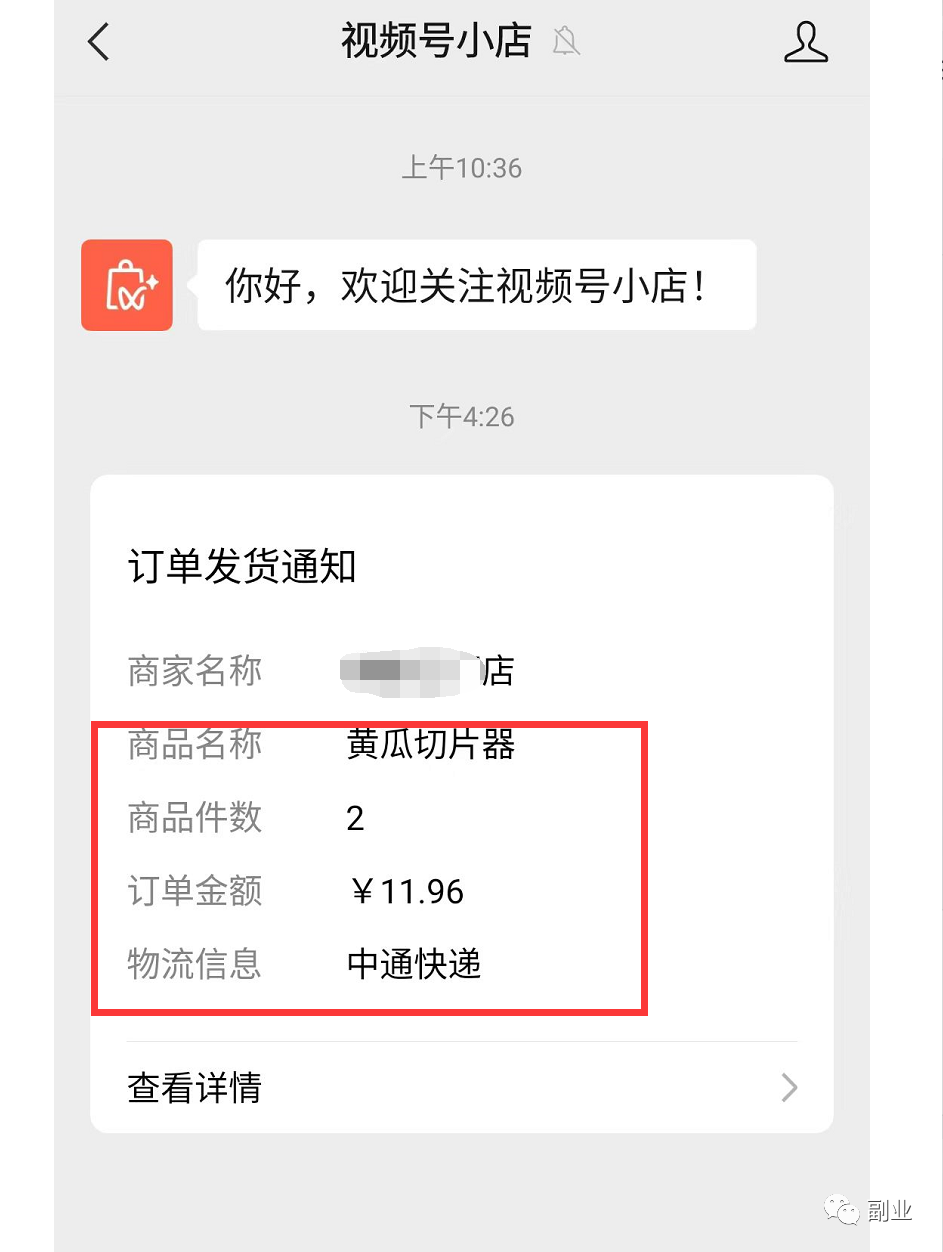Screen dimensions: 943x1252
Task: Open 查看详情 for the shipped order
Action: (461, 1087)
